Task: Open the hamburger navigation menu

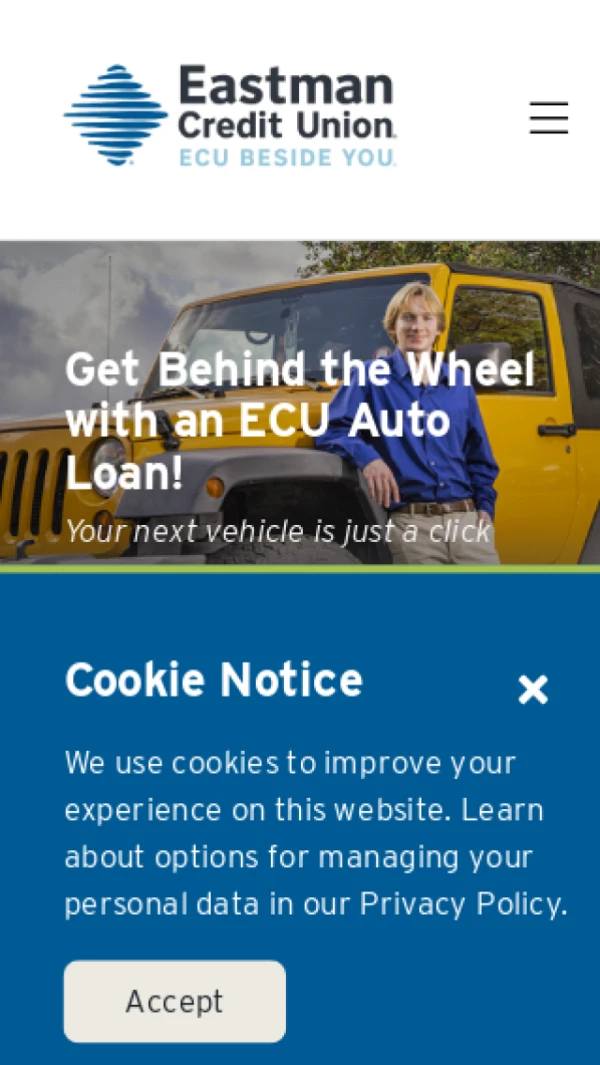Action: (548, 118)
